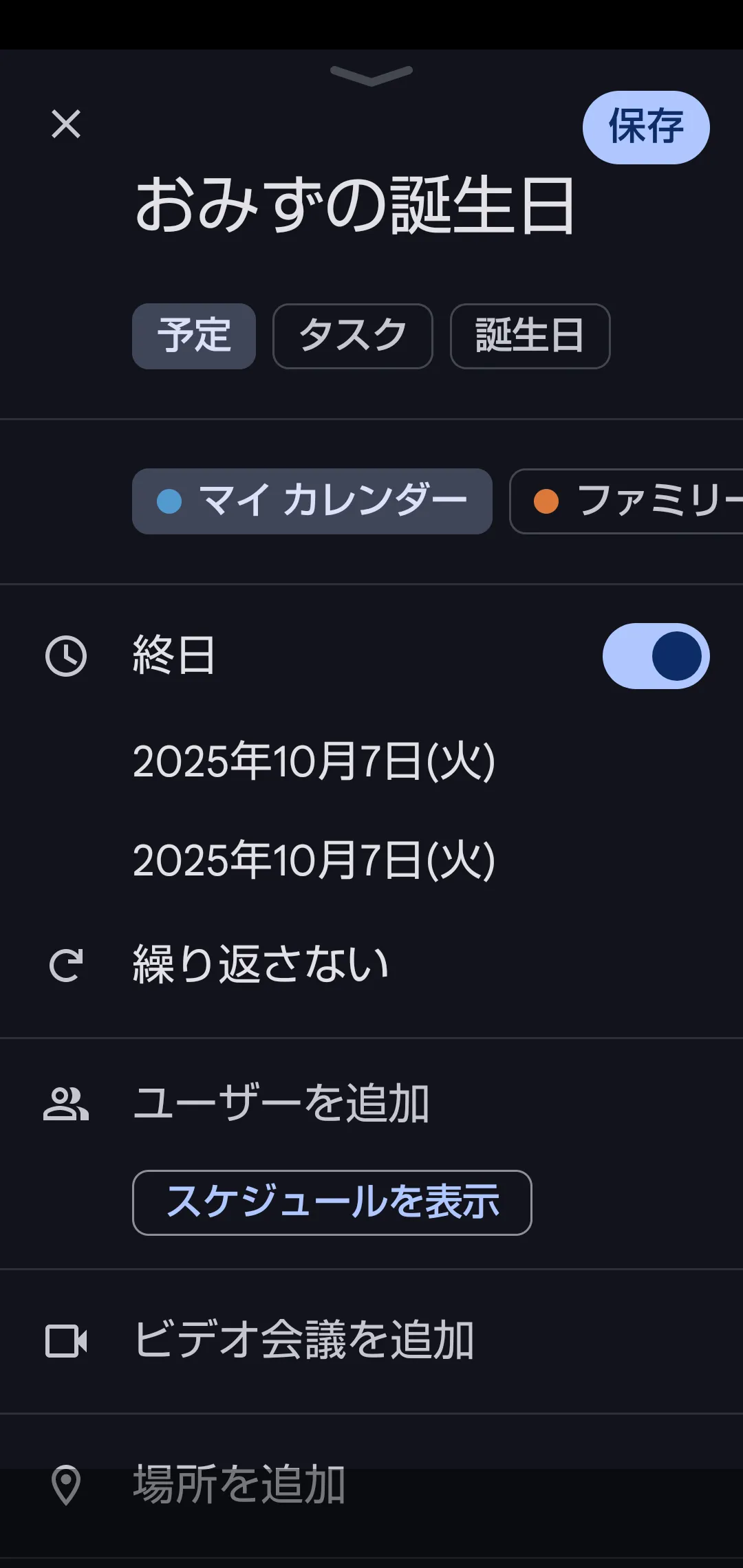743x1568 pixels.
Task: Collapse the sheet using the top chevron handle
Action: click(x=371, y=76)
